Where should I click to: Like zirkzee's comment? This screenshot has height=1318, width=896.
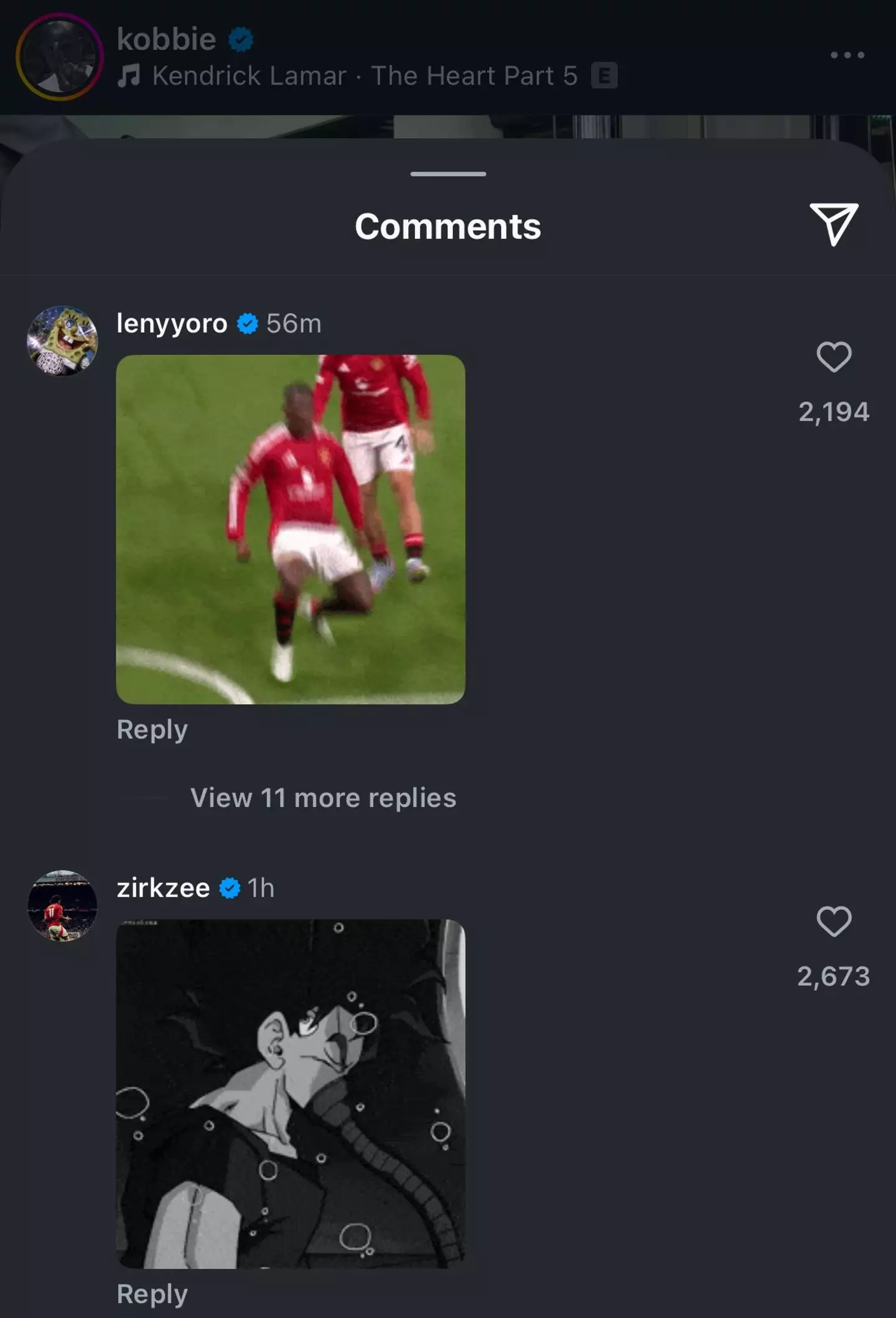834,922
